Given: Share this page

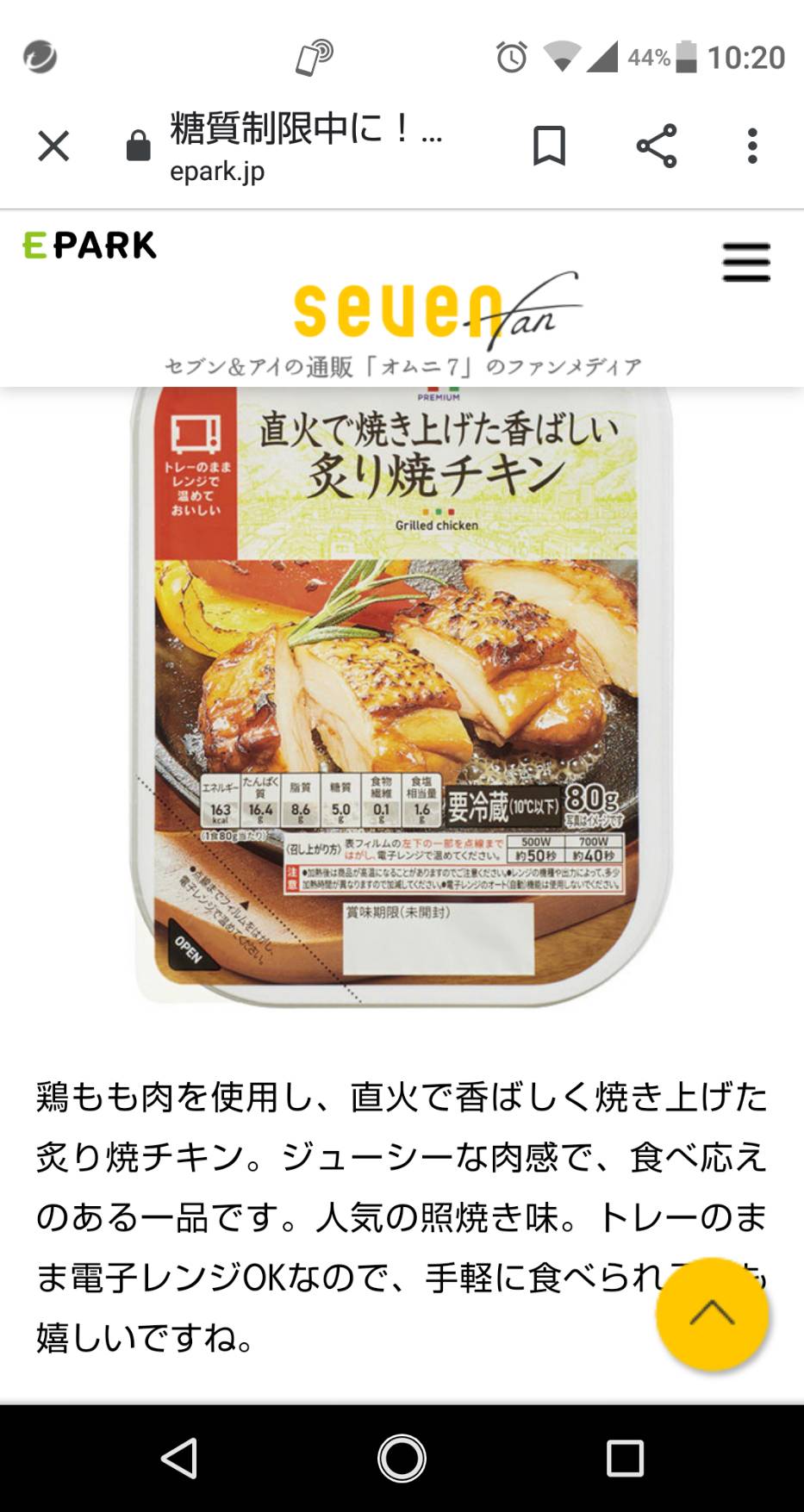Looking at the screenshot, I should coord(657,146).
